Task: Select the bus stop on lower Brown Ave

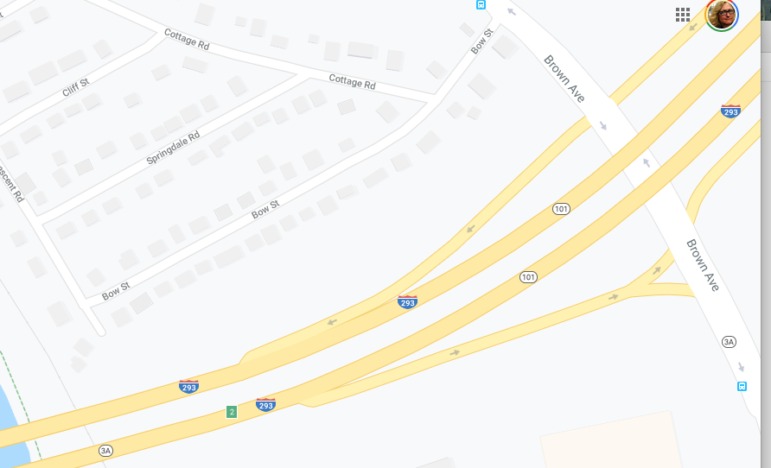Action: 742,386
